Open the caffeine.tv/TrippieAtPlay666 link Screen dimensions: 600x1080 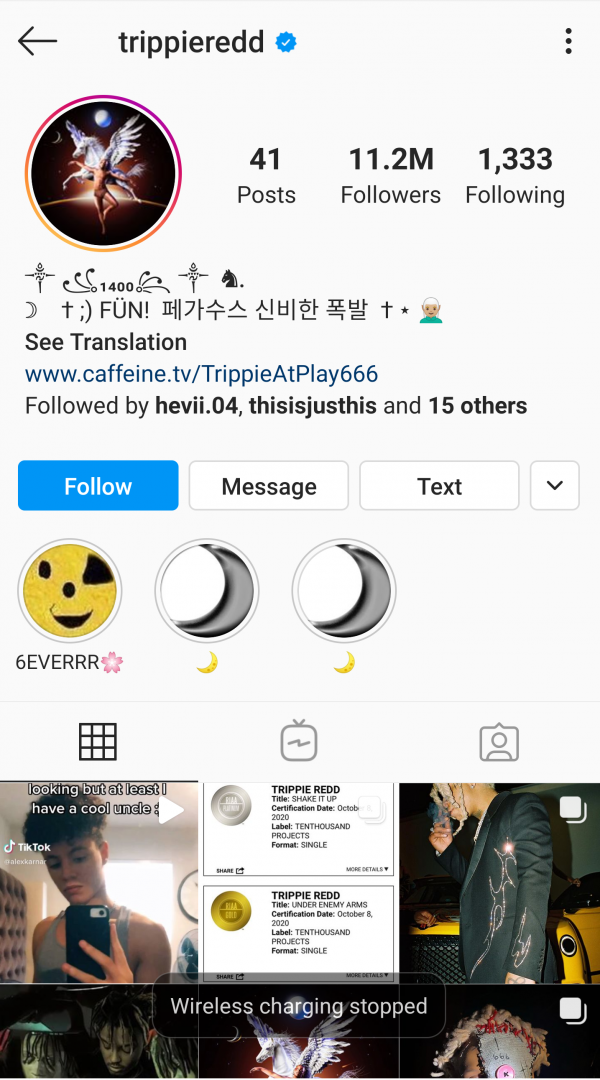pyautogui.click(x=201, y=374)
